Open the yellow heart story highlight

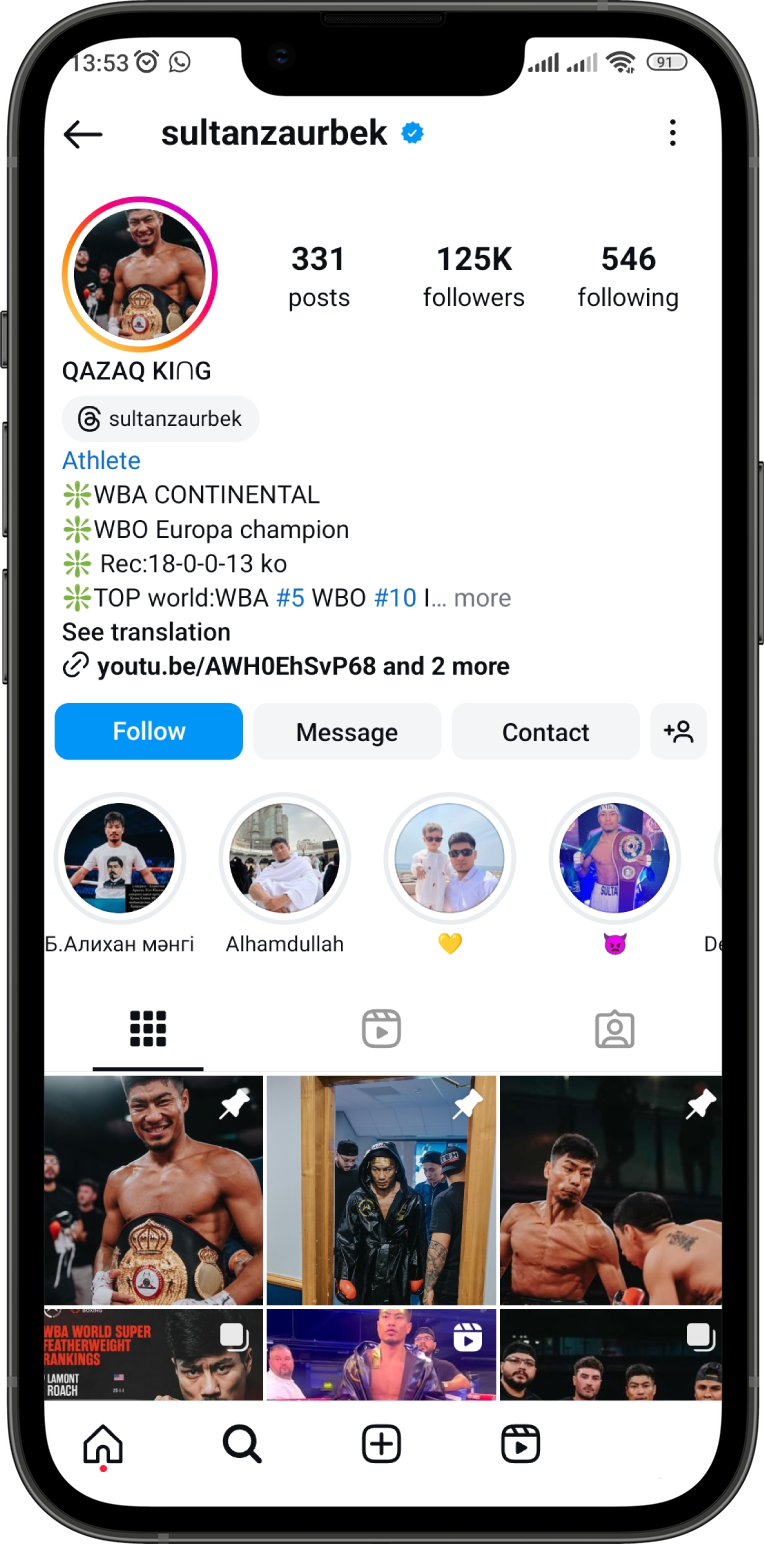point(450,858)
